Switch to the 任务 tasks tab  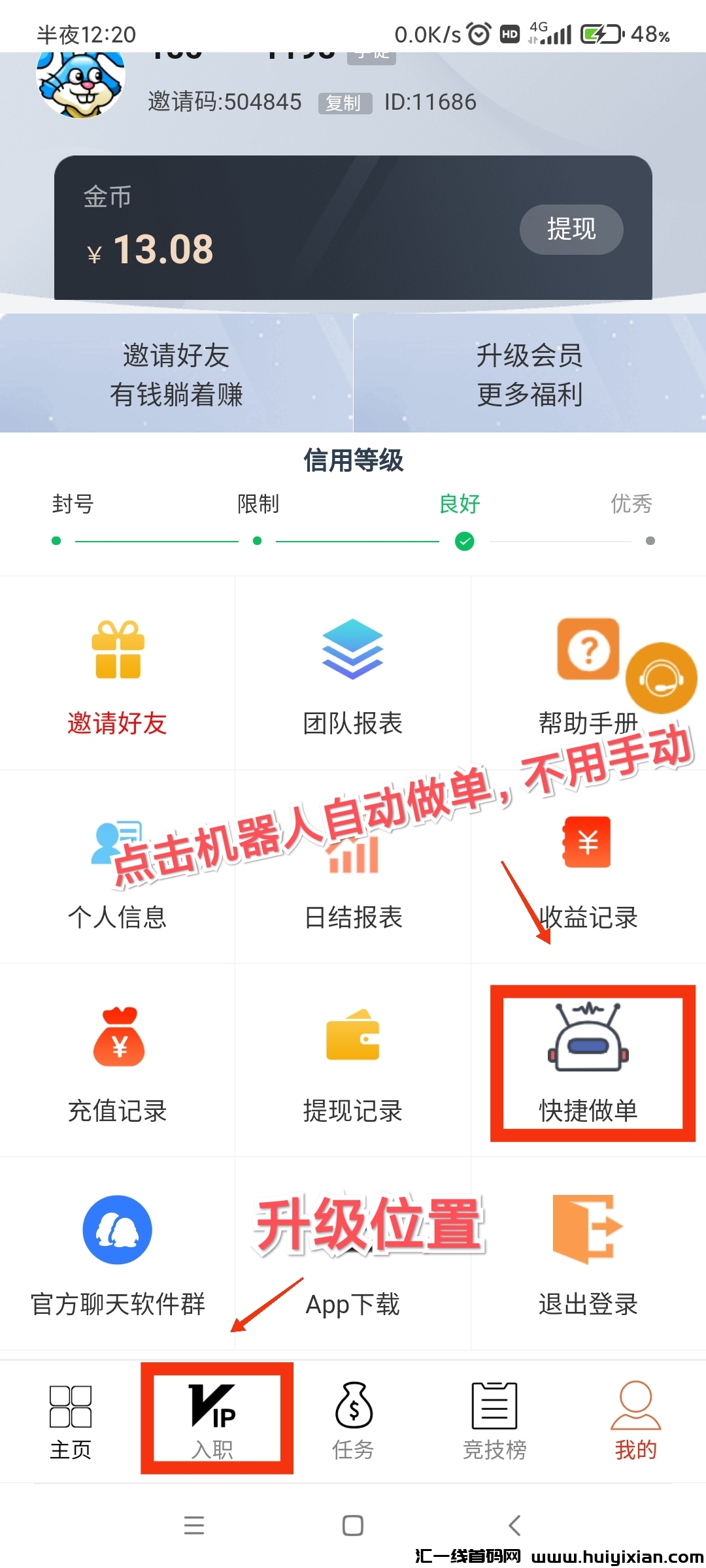pos(352,1421)
